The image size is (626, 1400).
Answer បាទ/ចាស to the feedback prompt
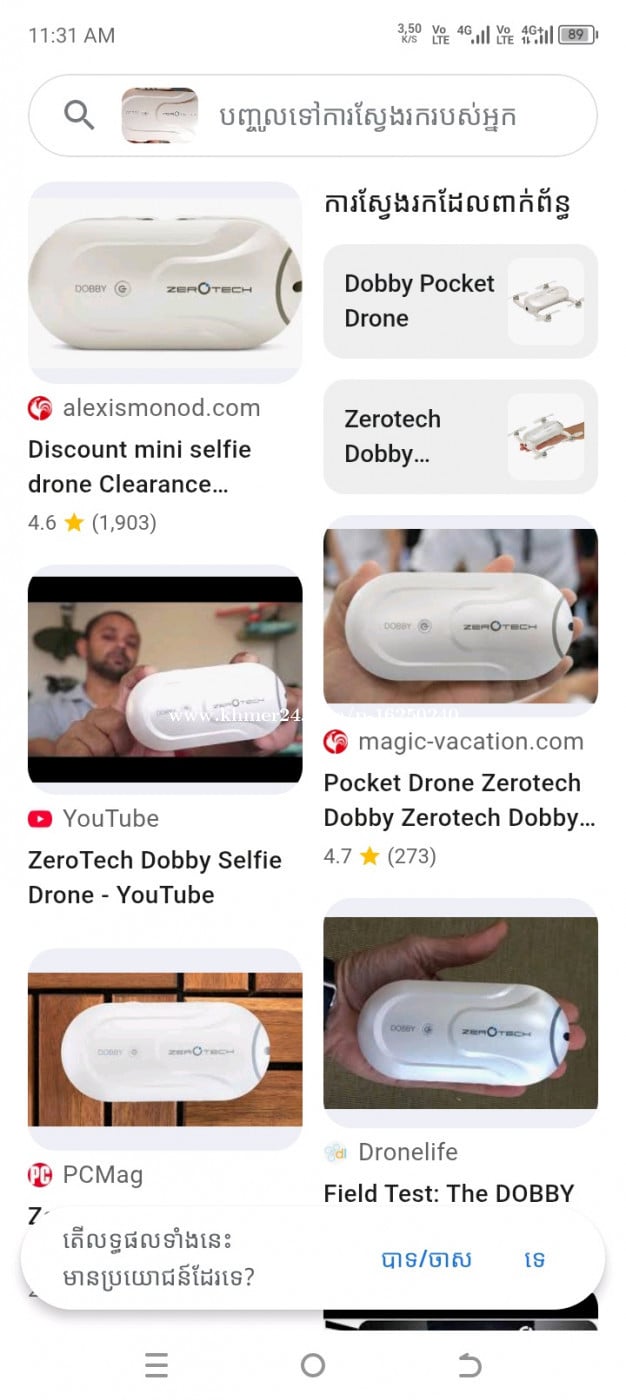click(426, 1260)
